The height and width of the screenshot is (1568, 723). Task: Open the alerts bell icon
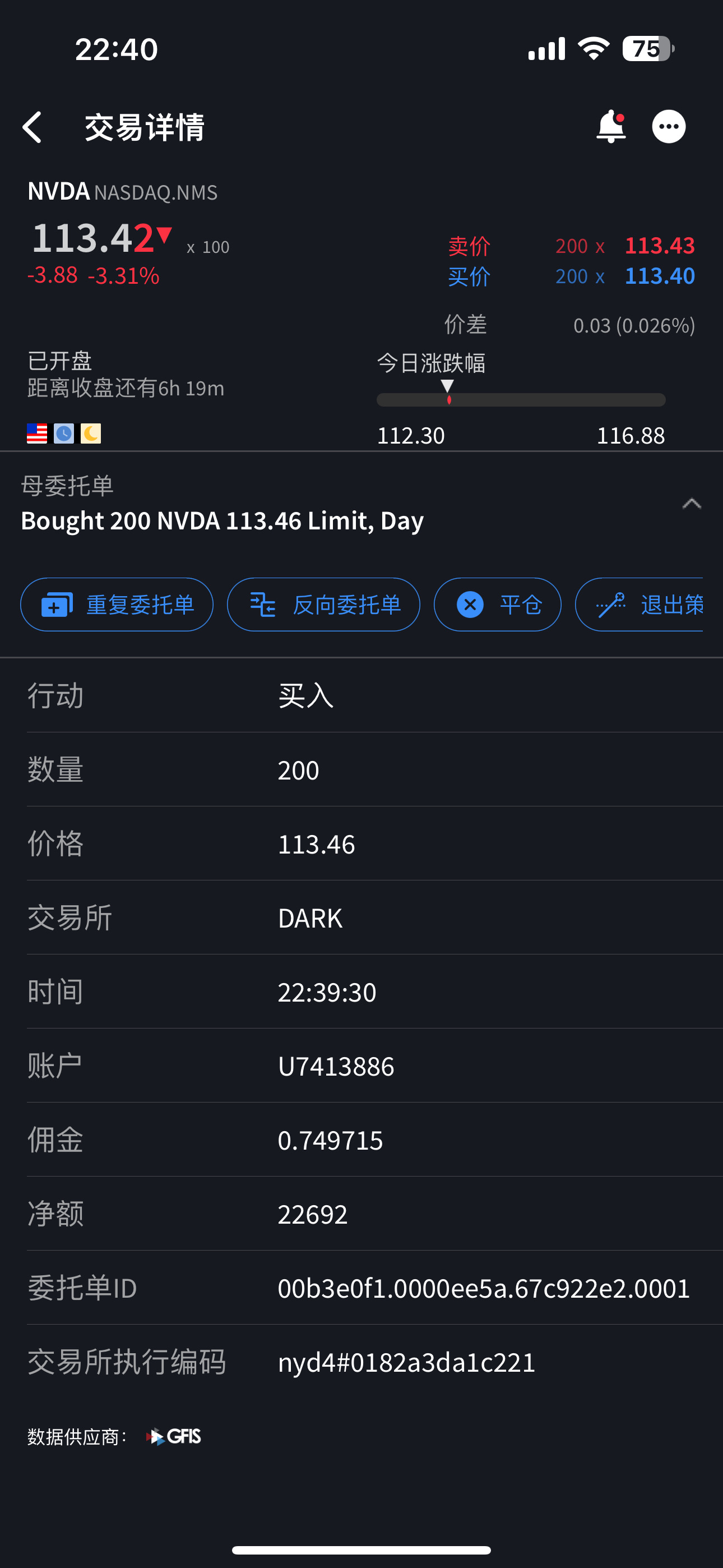(610, 127)
